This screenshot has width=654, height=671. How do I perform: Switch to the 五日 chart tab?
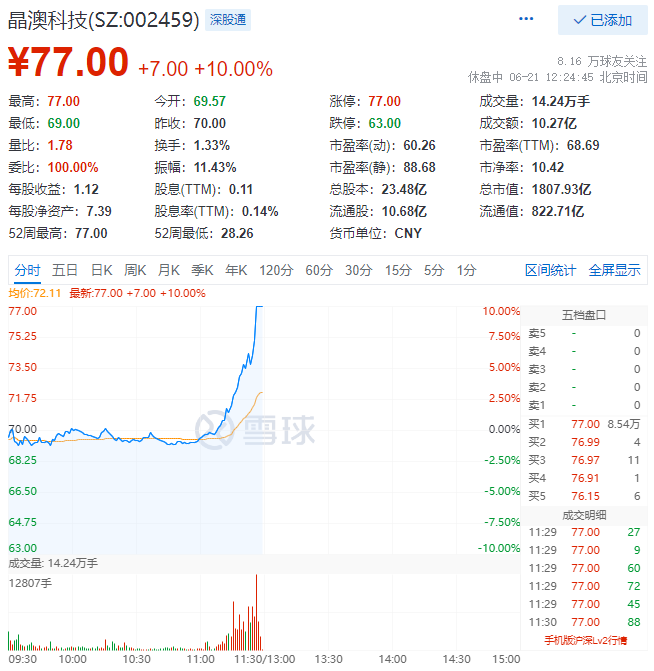pos(65,270)
